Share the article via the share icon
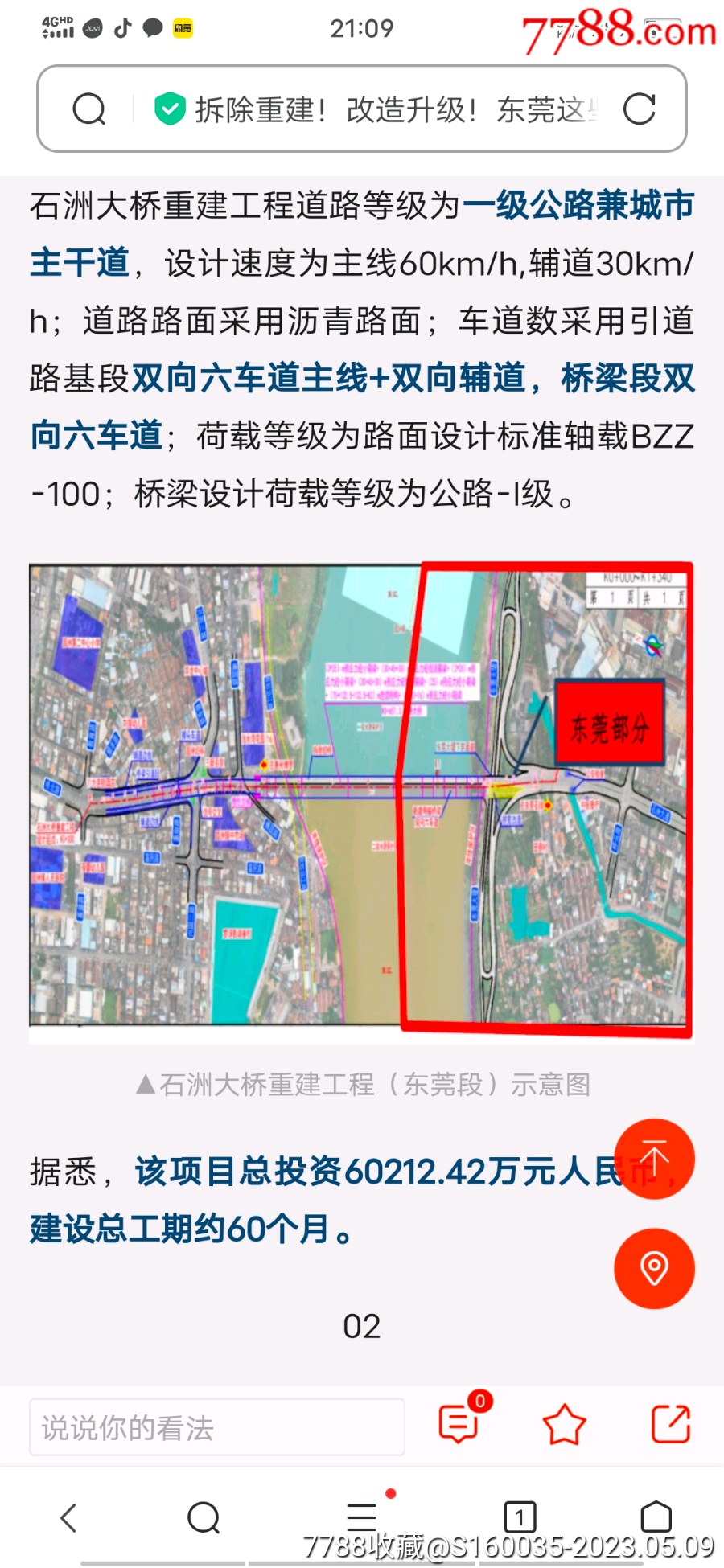The height and width of the screenshot is (1568, 724). pos(671,1424)
